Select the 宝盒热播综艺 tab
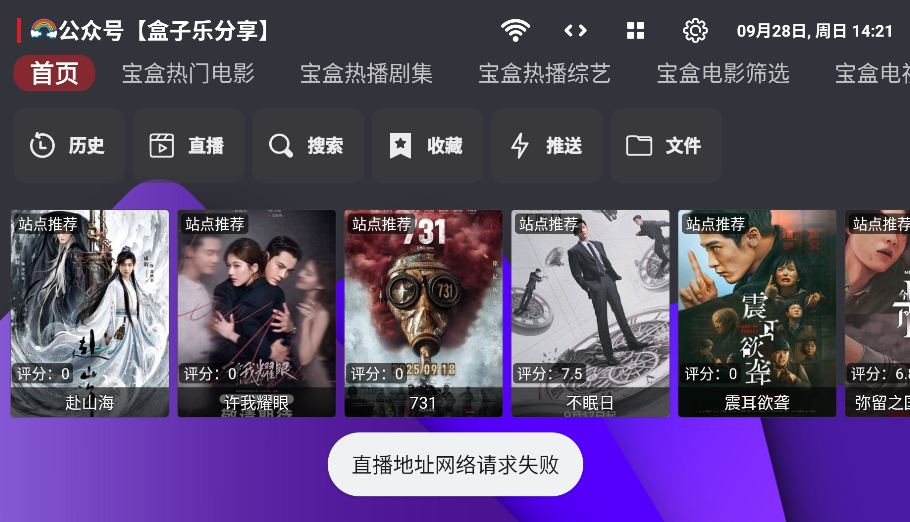910x522 pixels. [x=544, y=73]
